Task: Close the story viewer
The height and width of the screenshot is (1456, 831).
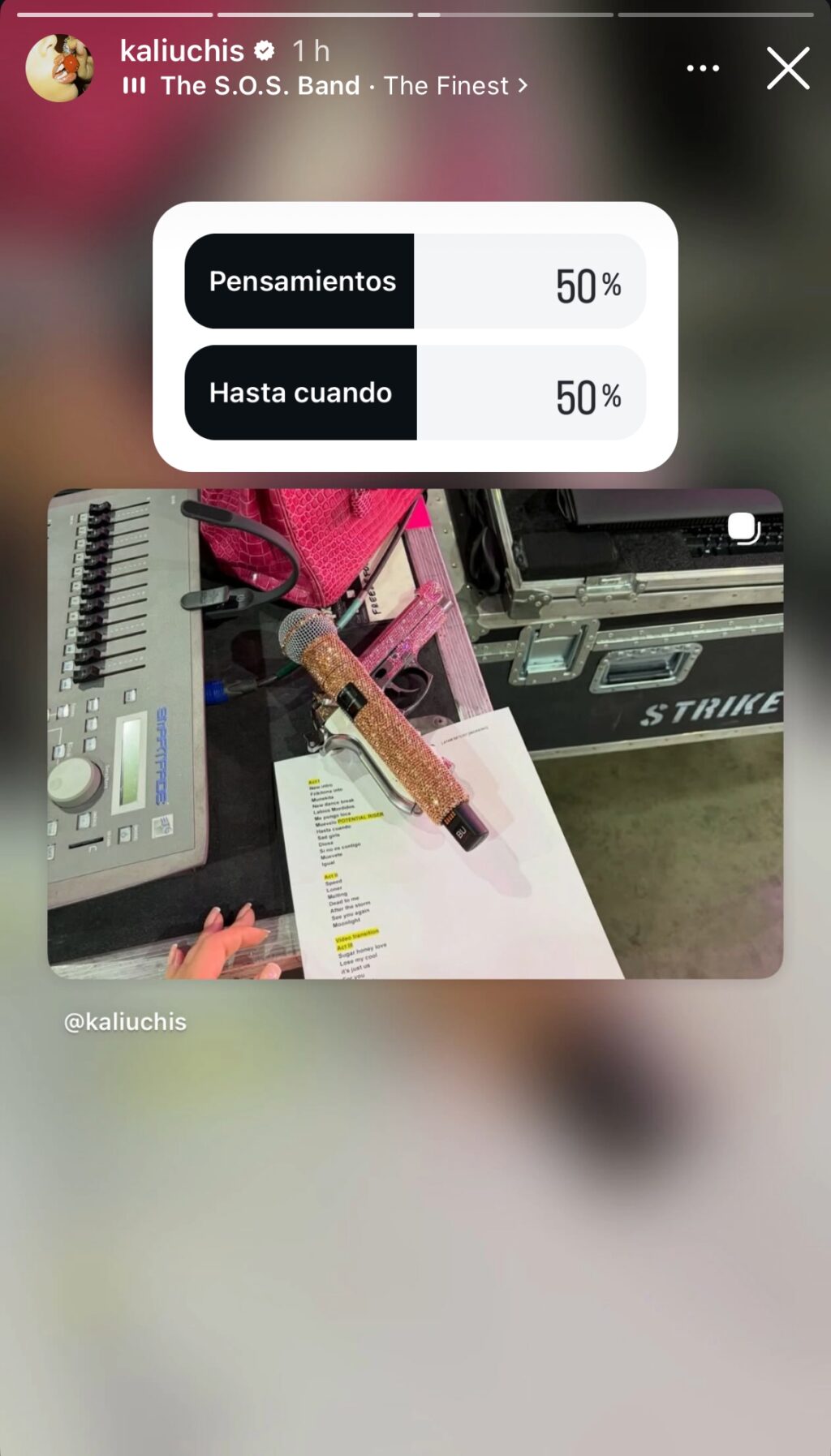Action: [787, 68]
